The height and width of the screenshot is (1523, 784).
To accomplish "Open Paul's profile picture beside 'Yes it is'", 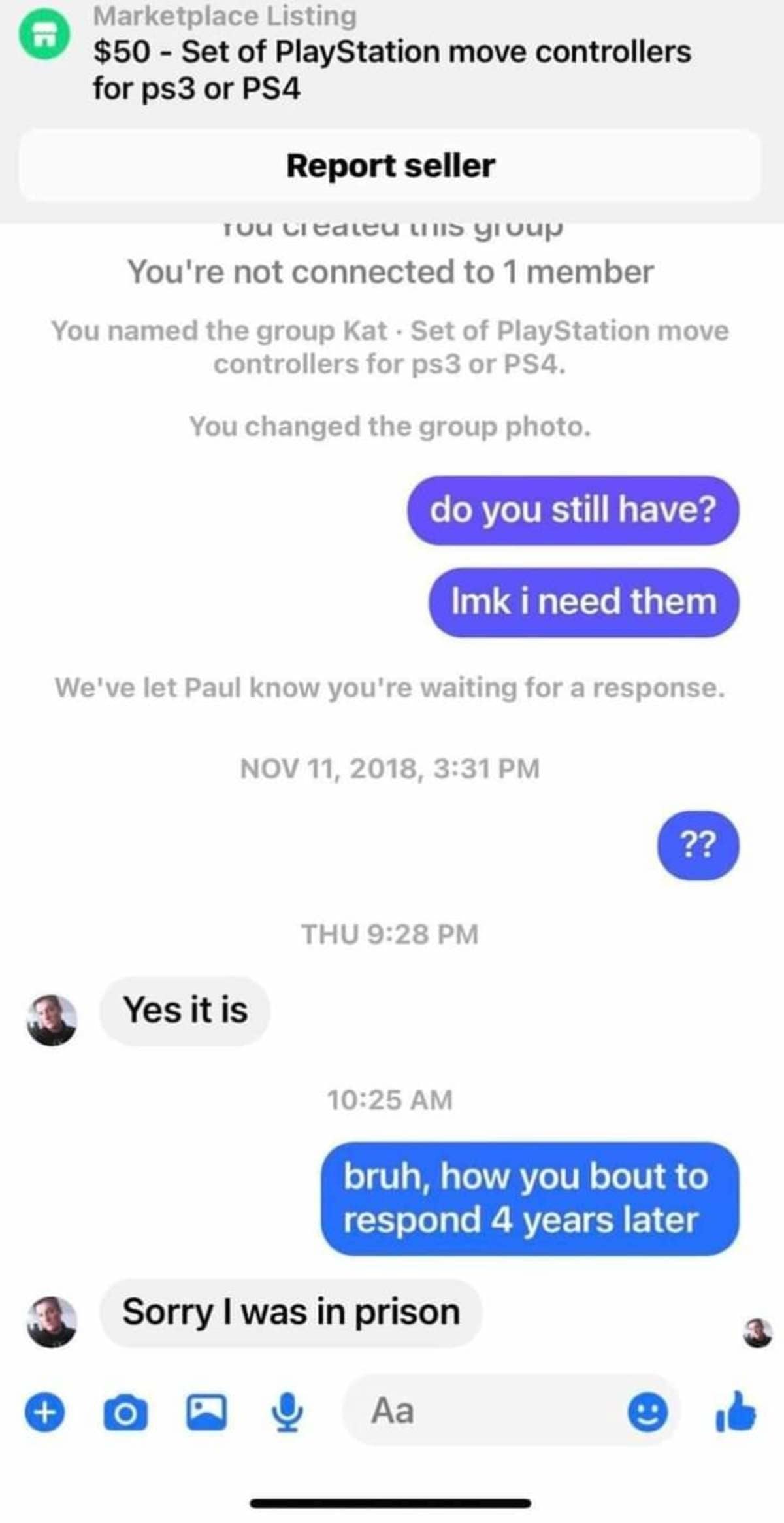I will click(52, 1020).
